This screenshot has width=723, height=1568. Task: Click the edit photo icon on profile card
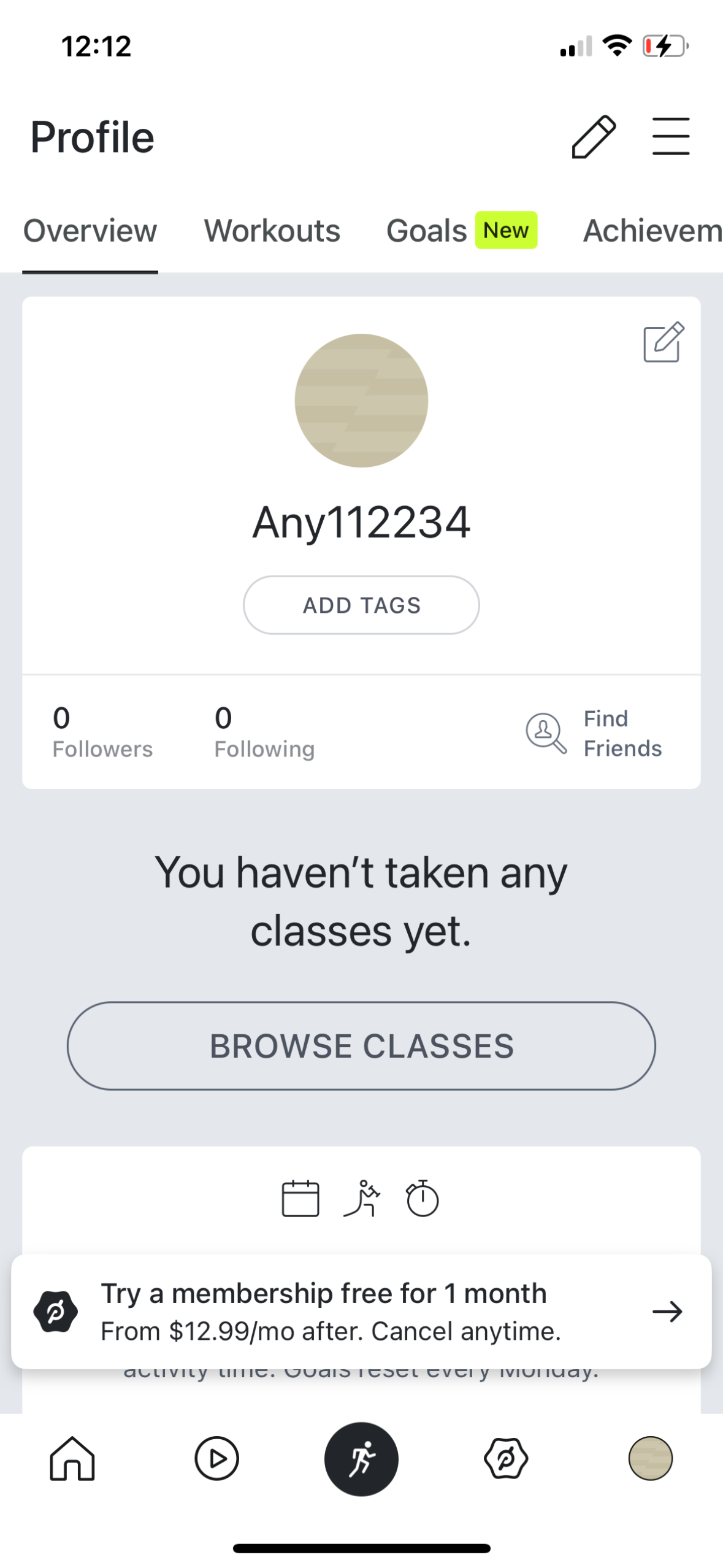[x=661, y=342]
